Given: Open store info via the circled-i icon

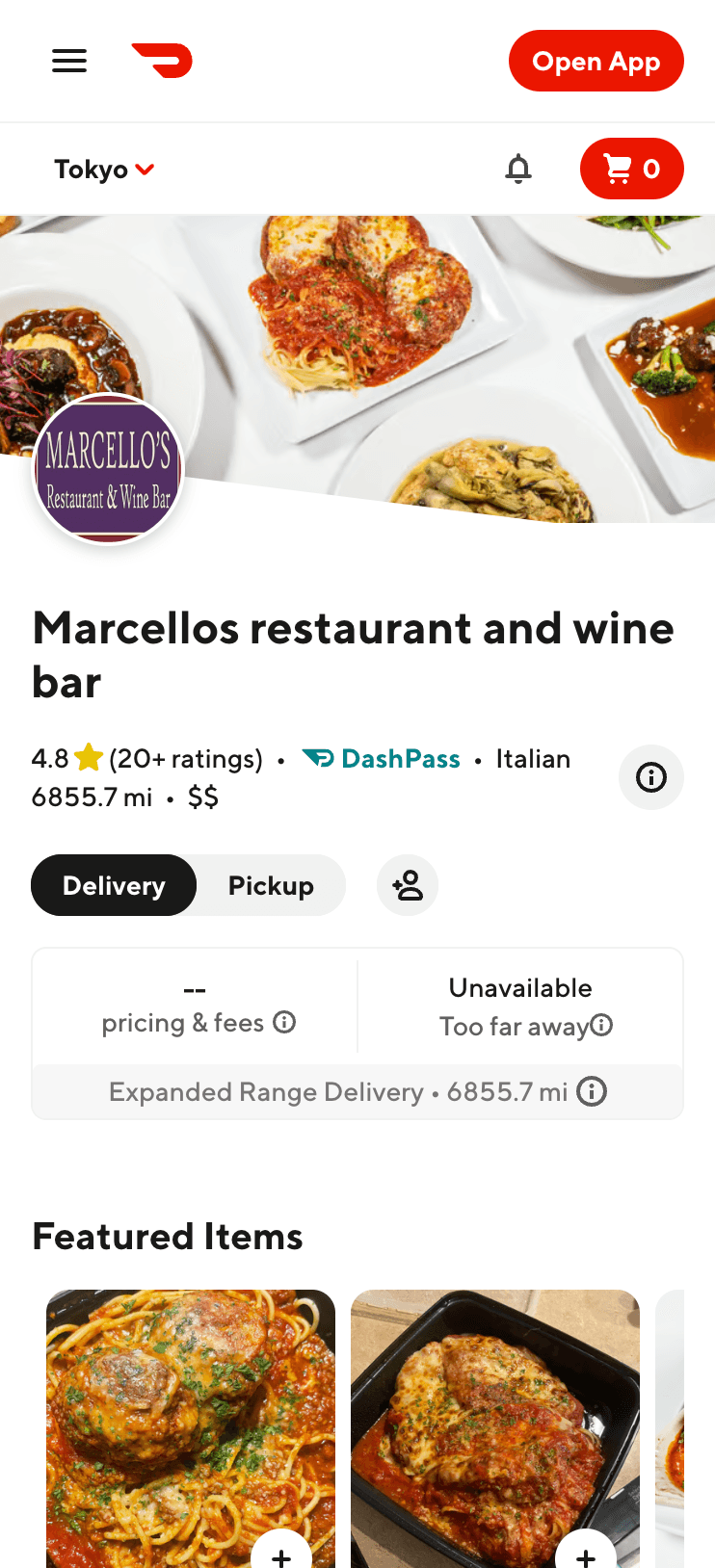Looking at the screenshot, I should [x=650, y=777].
